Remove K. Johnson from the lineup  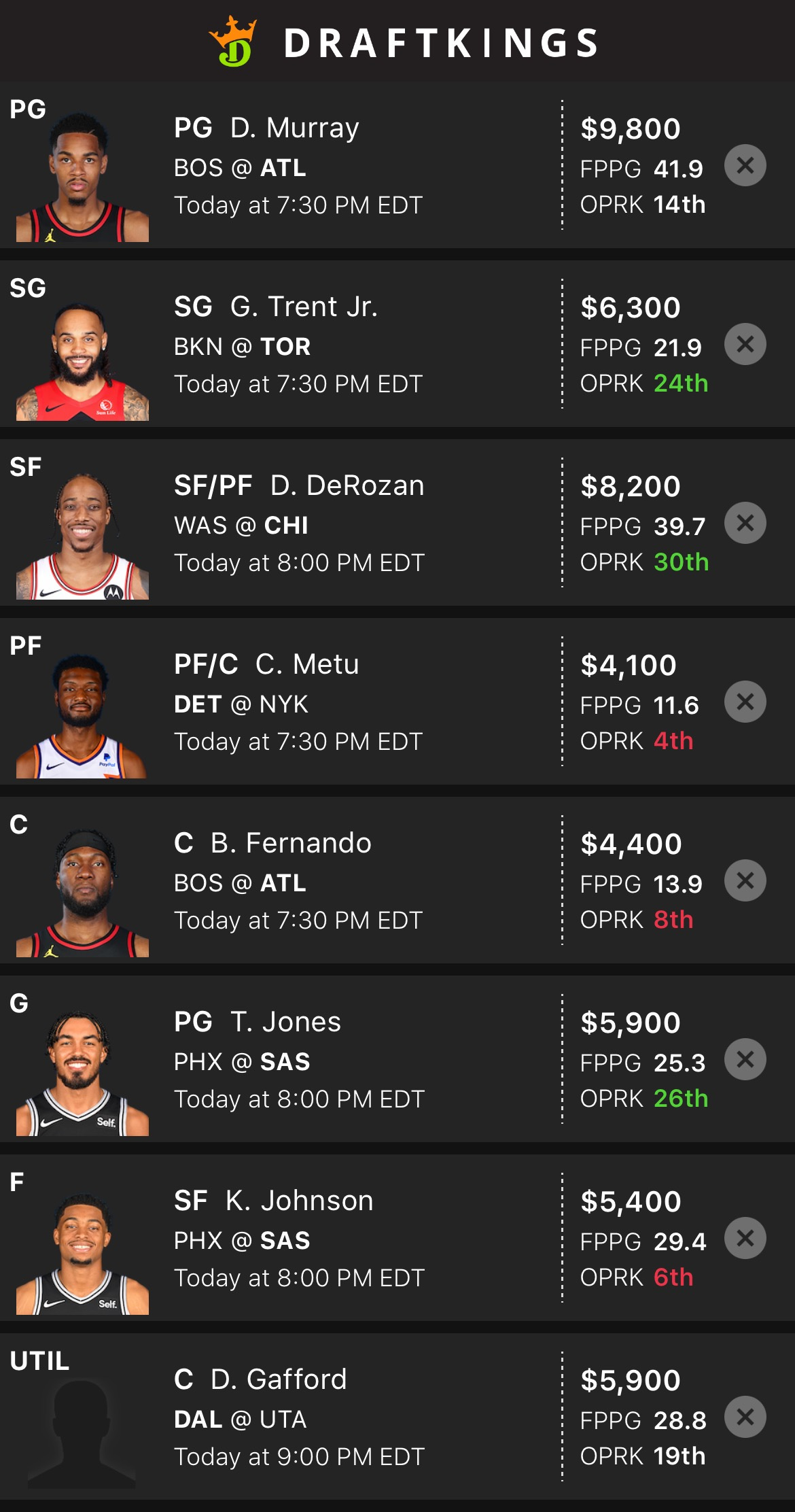pyautogui.click(x=745, y=1238)
